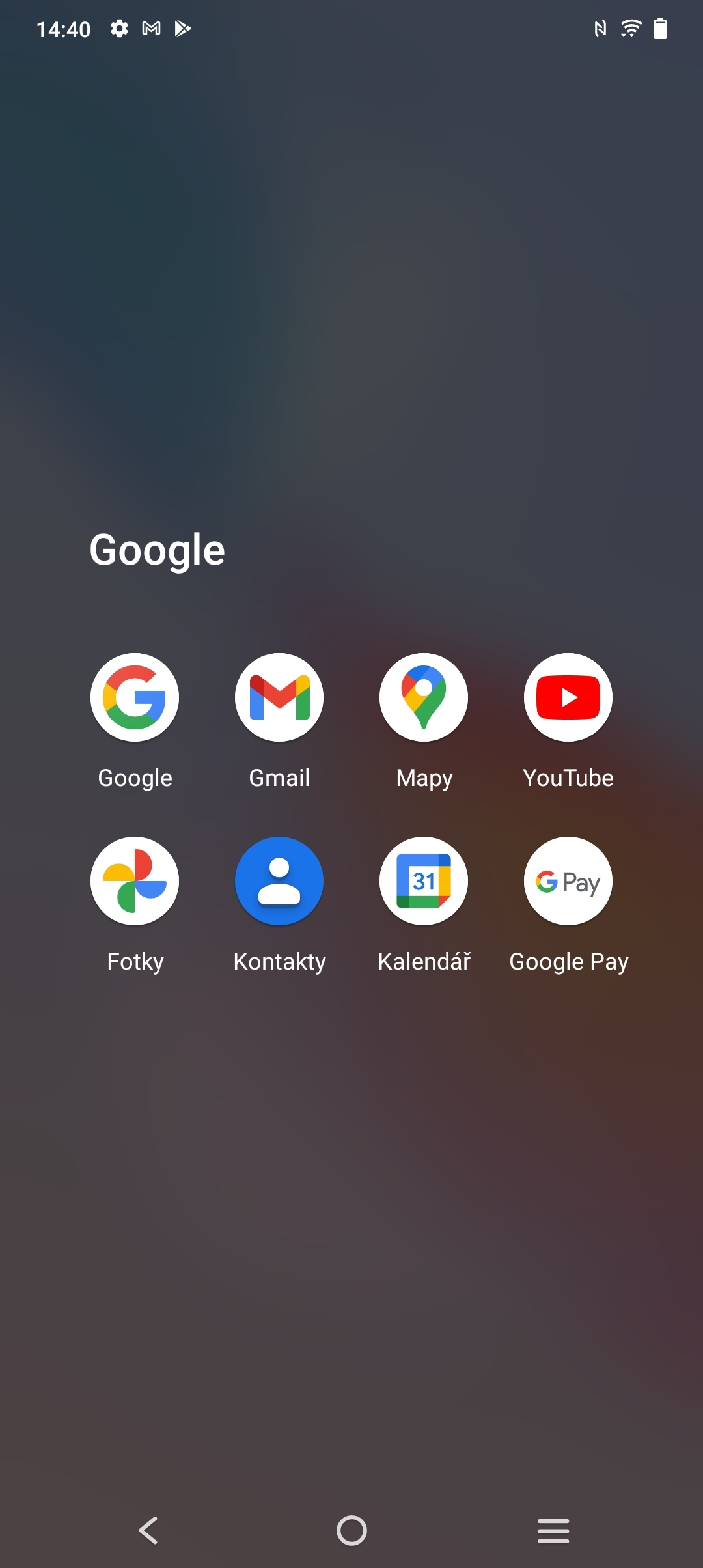Open Mapy (Google Maps)
Viewport: 703px width, 1568px height.
424,697
